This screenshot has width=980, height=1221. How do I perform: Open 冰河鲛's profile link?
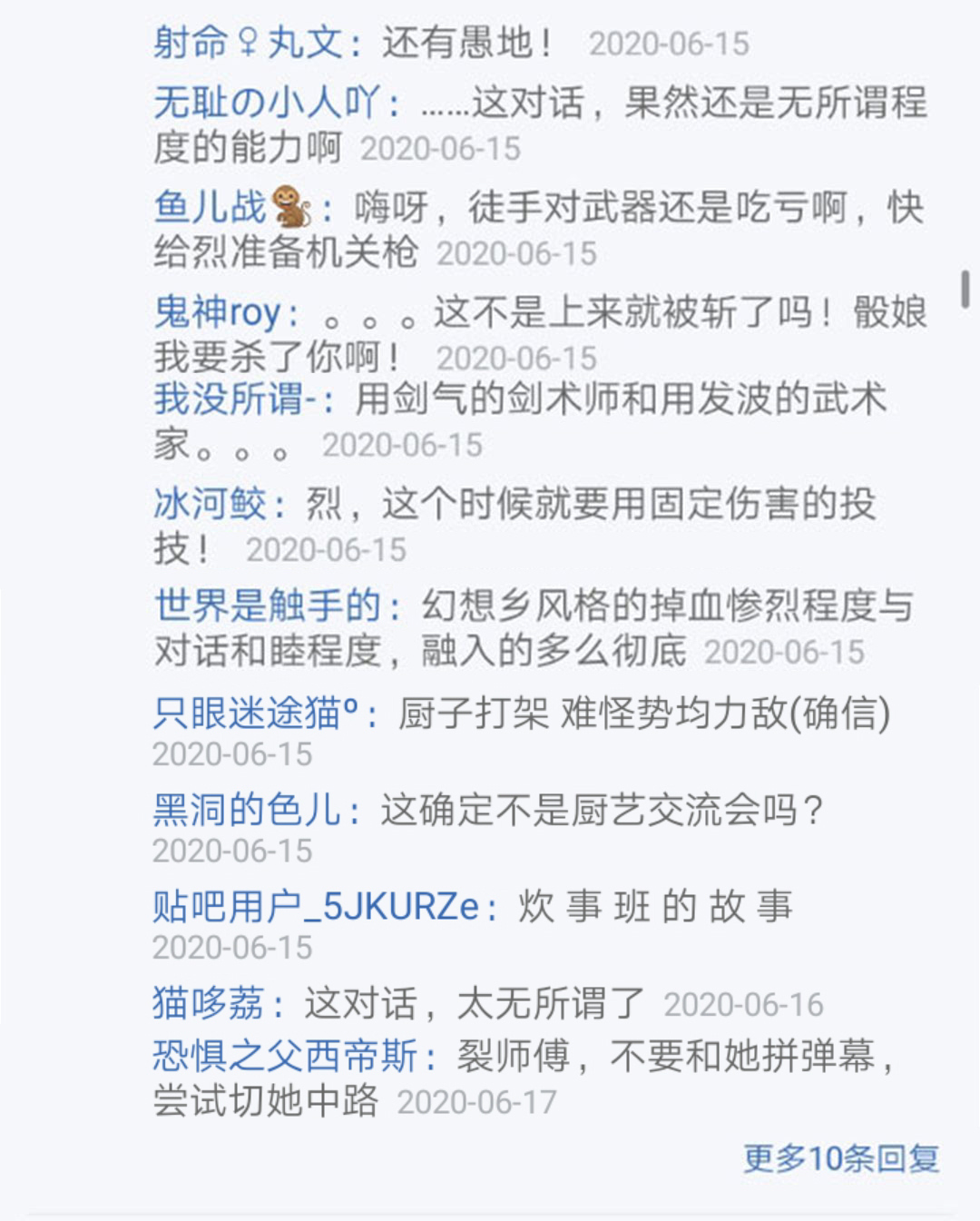click(x=210, y=504)
